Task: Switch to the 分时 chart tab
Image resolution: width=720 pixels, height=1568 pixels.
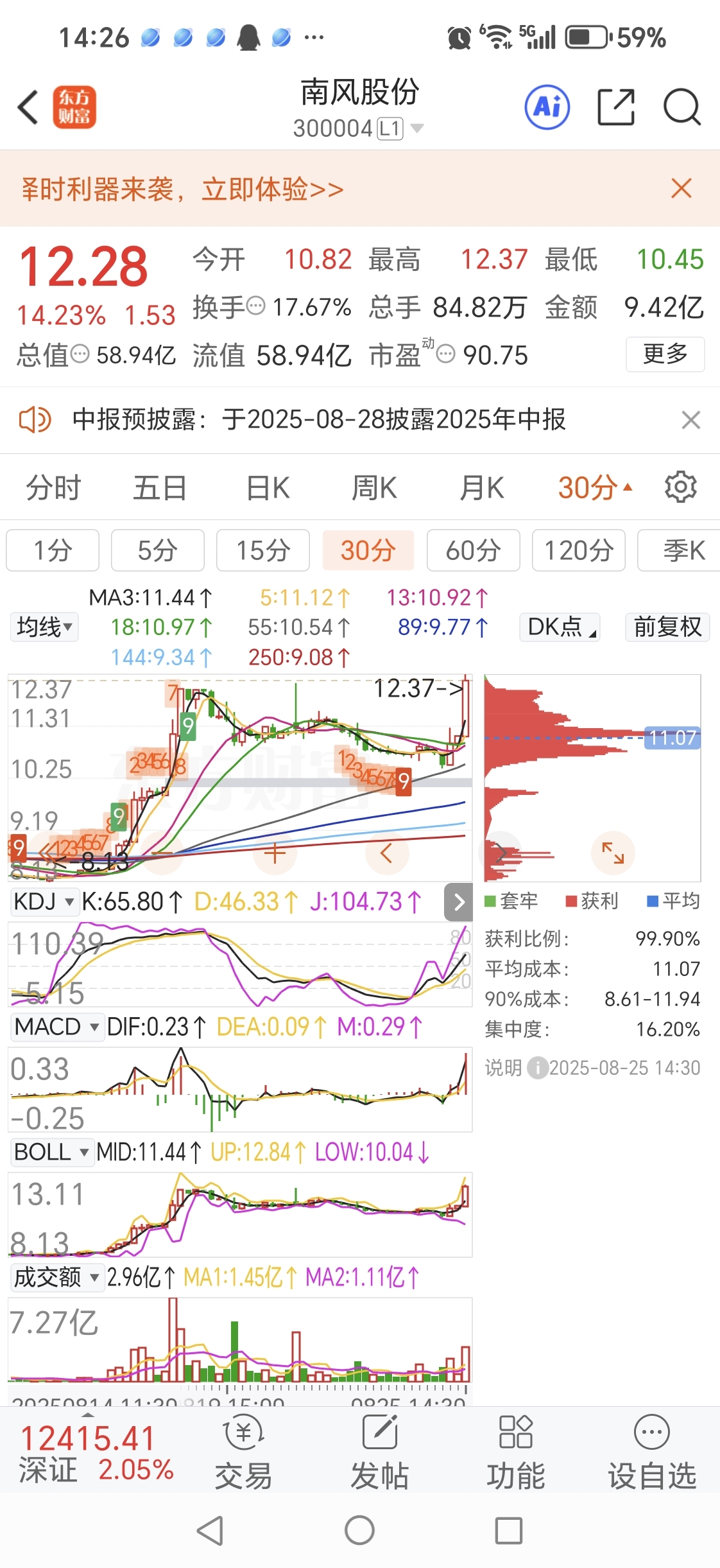Action: click(x=53, y=487)
